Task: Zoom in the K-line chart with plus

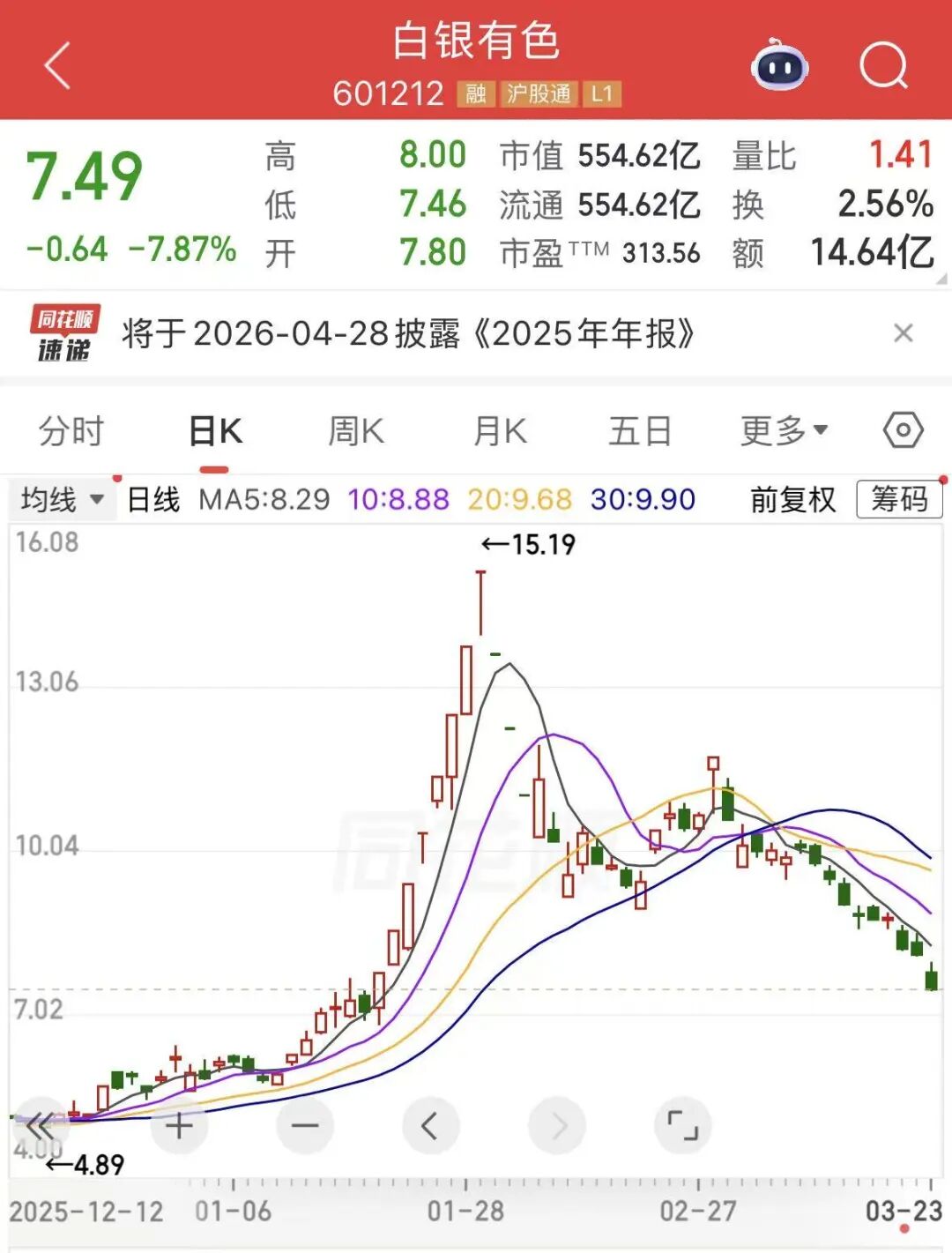Action: [x=179, y=1126]
